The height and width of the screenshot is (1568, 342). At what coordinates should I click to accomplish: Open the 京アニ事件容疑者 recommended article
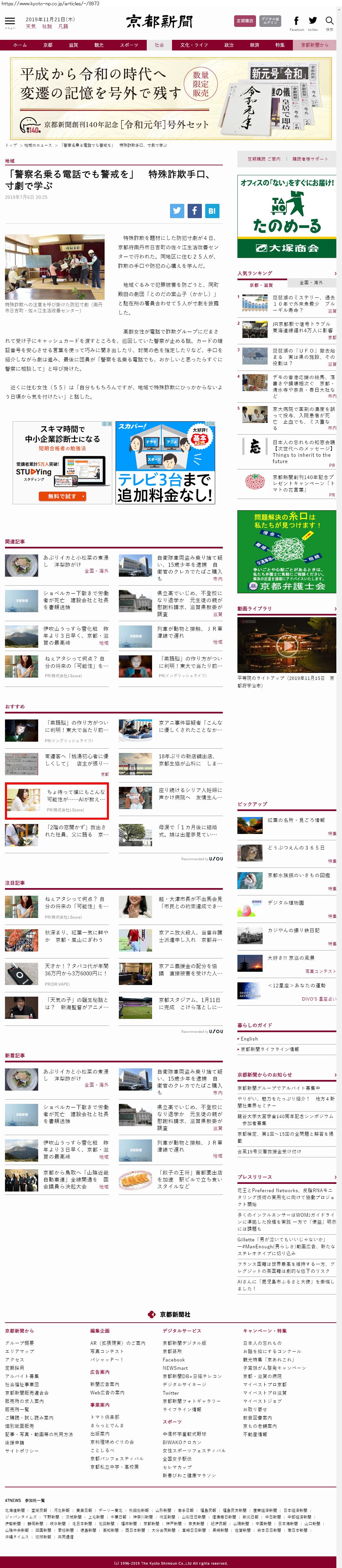(x=189, y=726)
